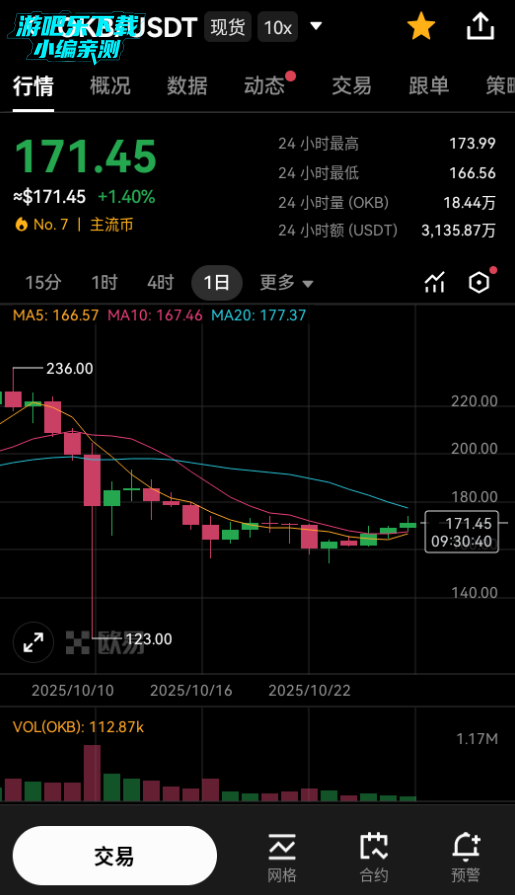This screenshot has height=895, width=515.
Task: Open the 合约 contracts option
Action: click(374, 858)
